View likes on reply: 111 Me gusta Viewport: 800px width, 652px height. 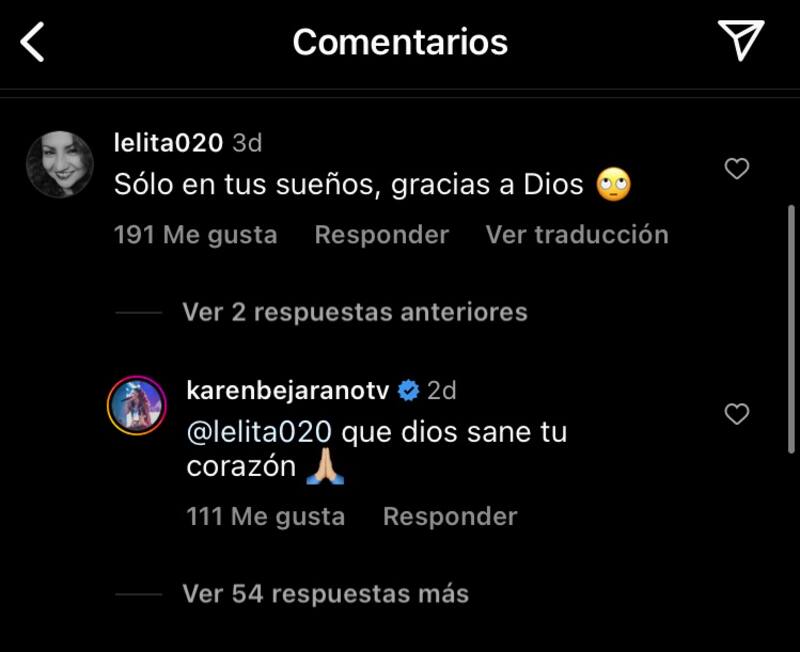point(265,517)
